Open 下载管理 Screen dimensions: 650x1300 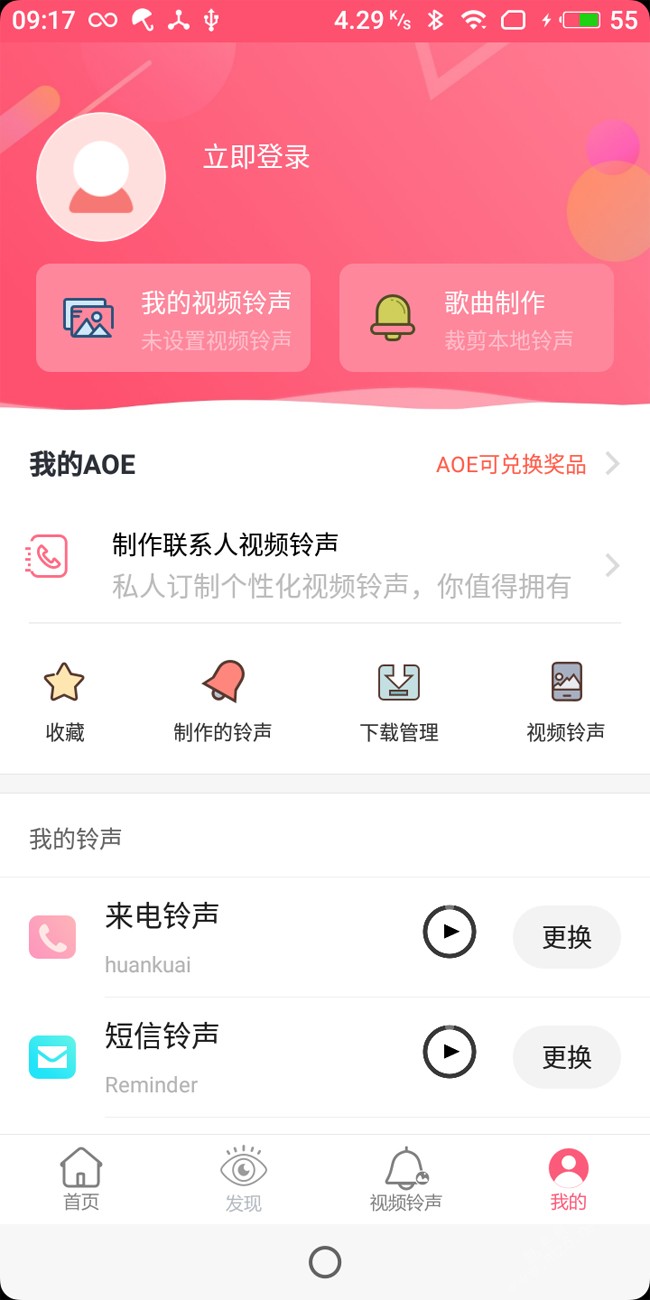tap(399, 702)
